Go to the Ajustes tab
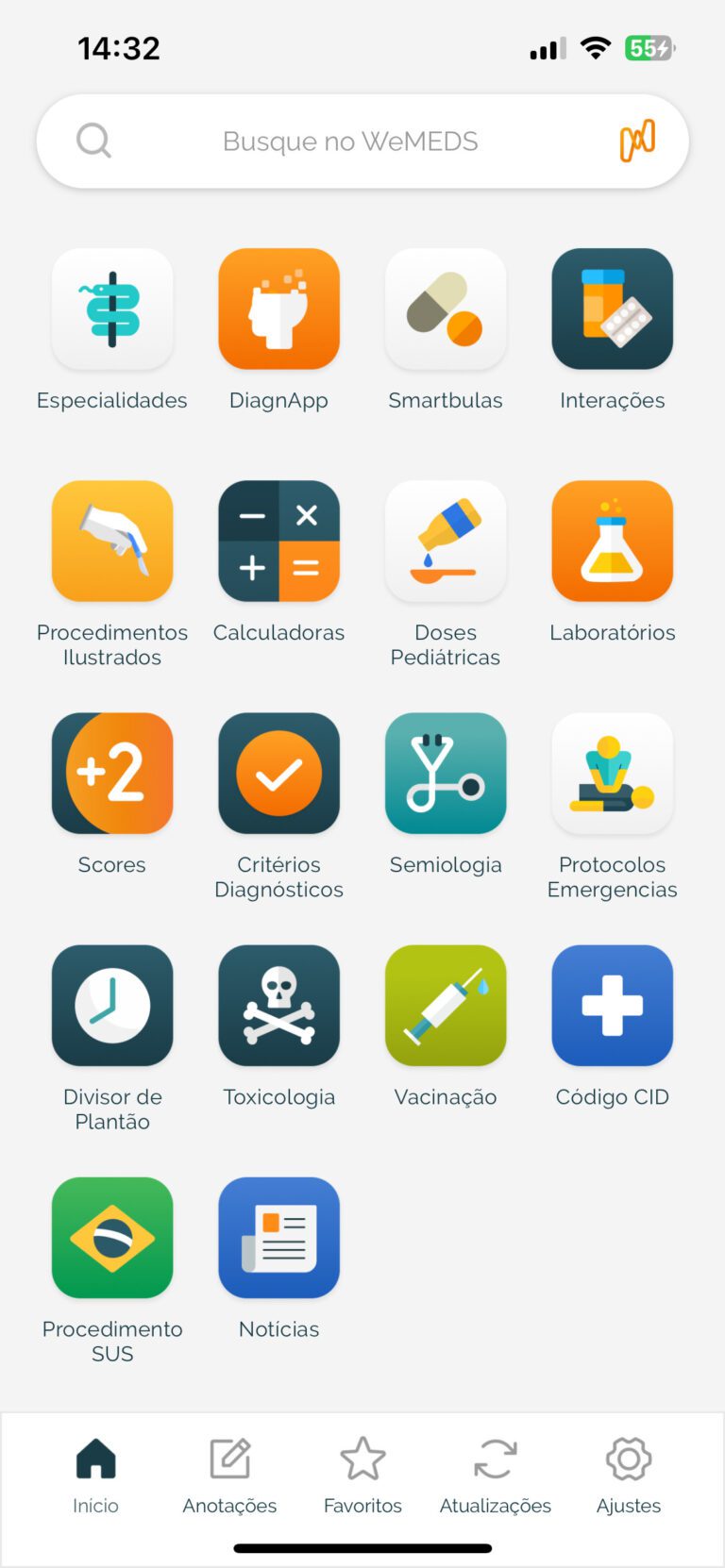 [x=629, y=1476]
